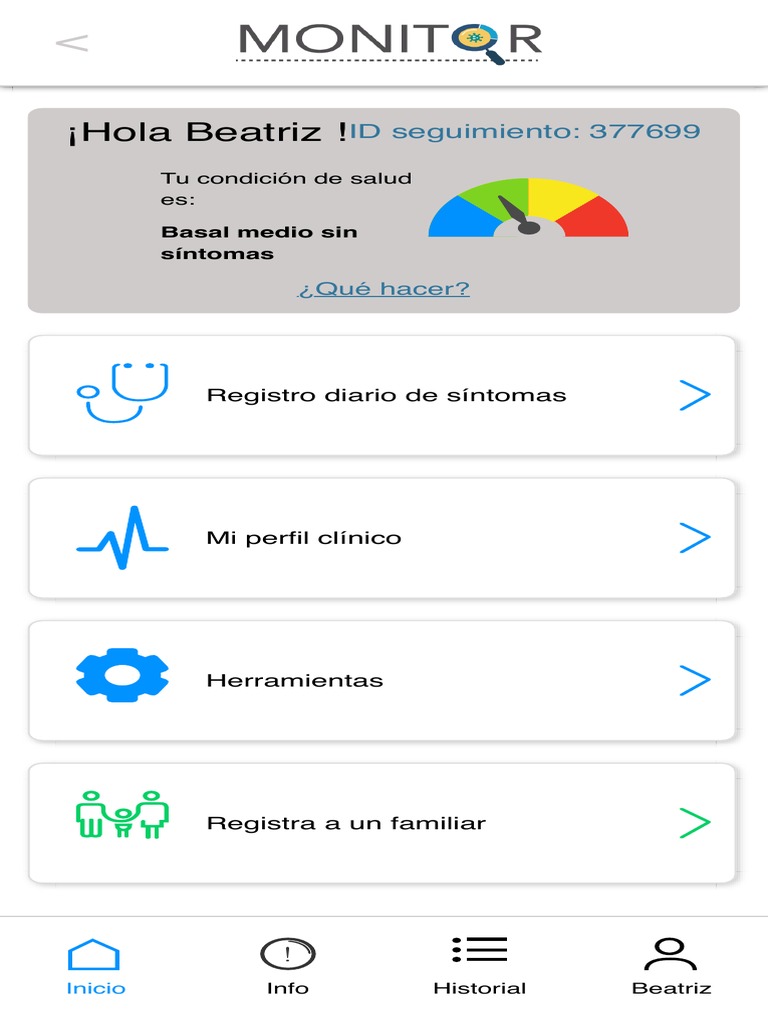Open the Historial tab
The image size is (768, 1024).
[479, 968]
